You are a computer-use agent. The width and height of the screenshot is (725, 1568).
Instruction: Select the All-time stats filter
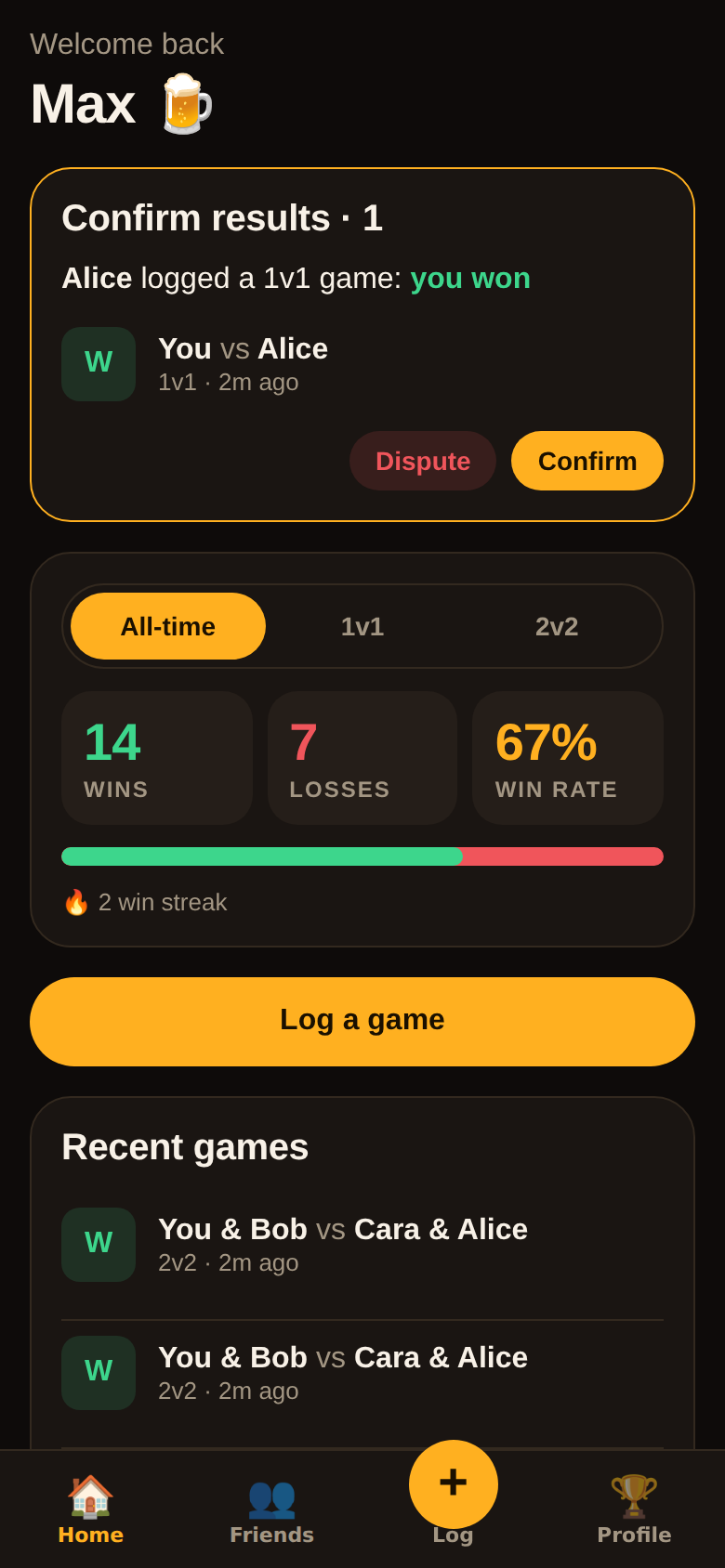(x=168, y=626)
